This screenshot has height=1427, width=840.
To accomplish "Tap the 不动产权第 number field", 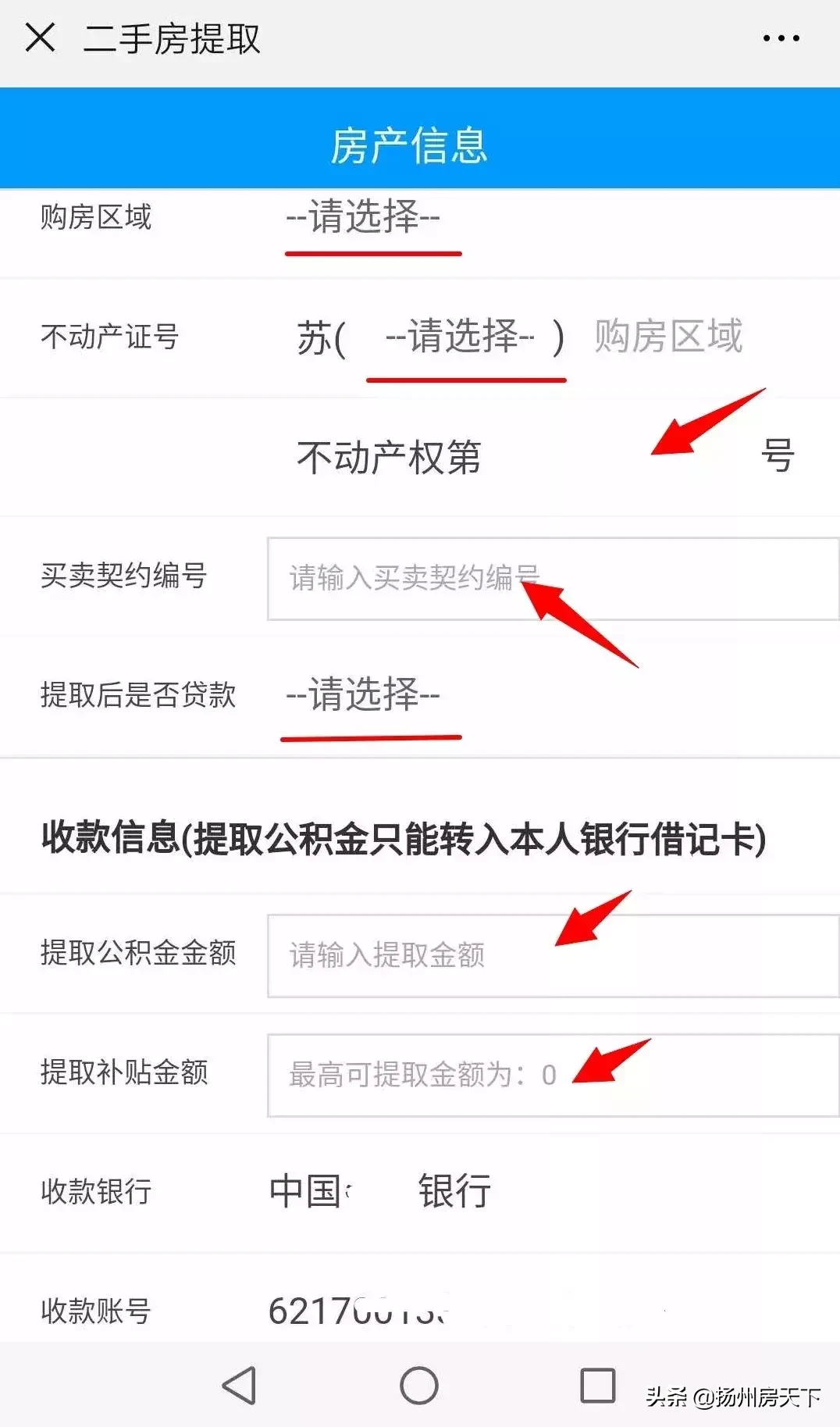I will (x=617, y=457).
